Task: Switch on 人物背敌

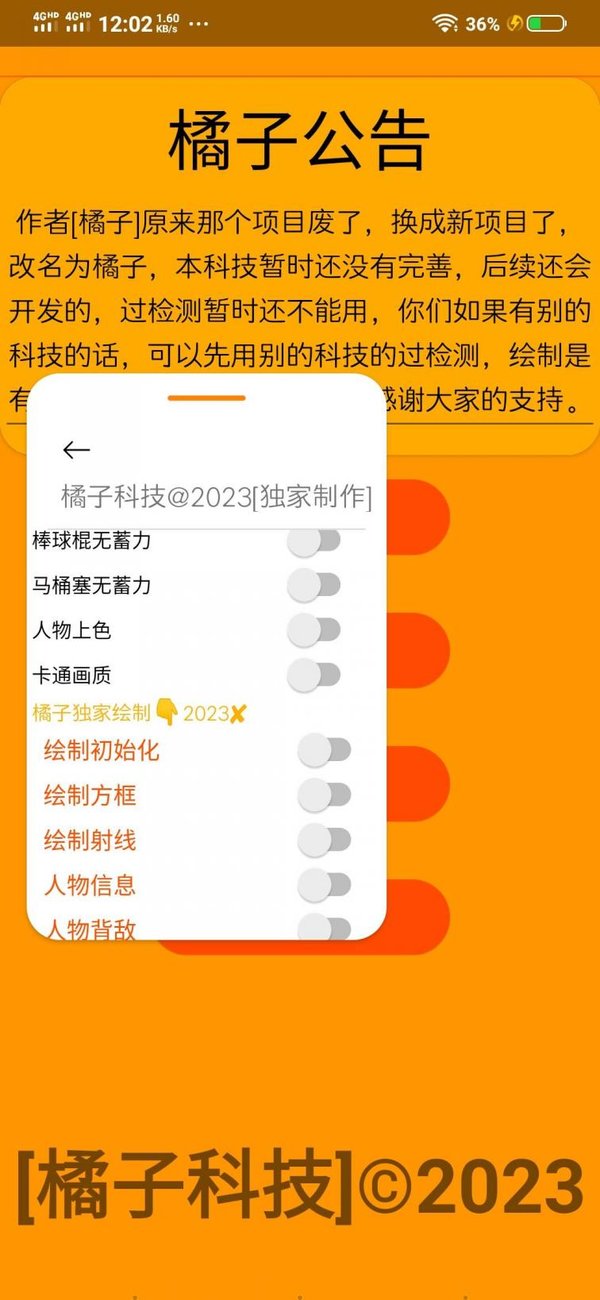Action: pos(325,928)
